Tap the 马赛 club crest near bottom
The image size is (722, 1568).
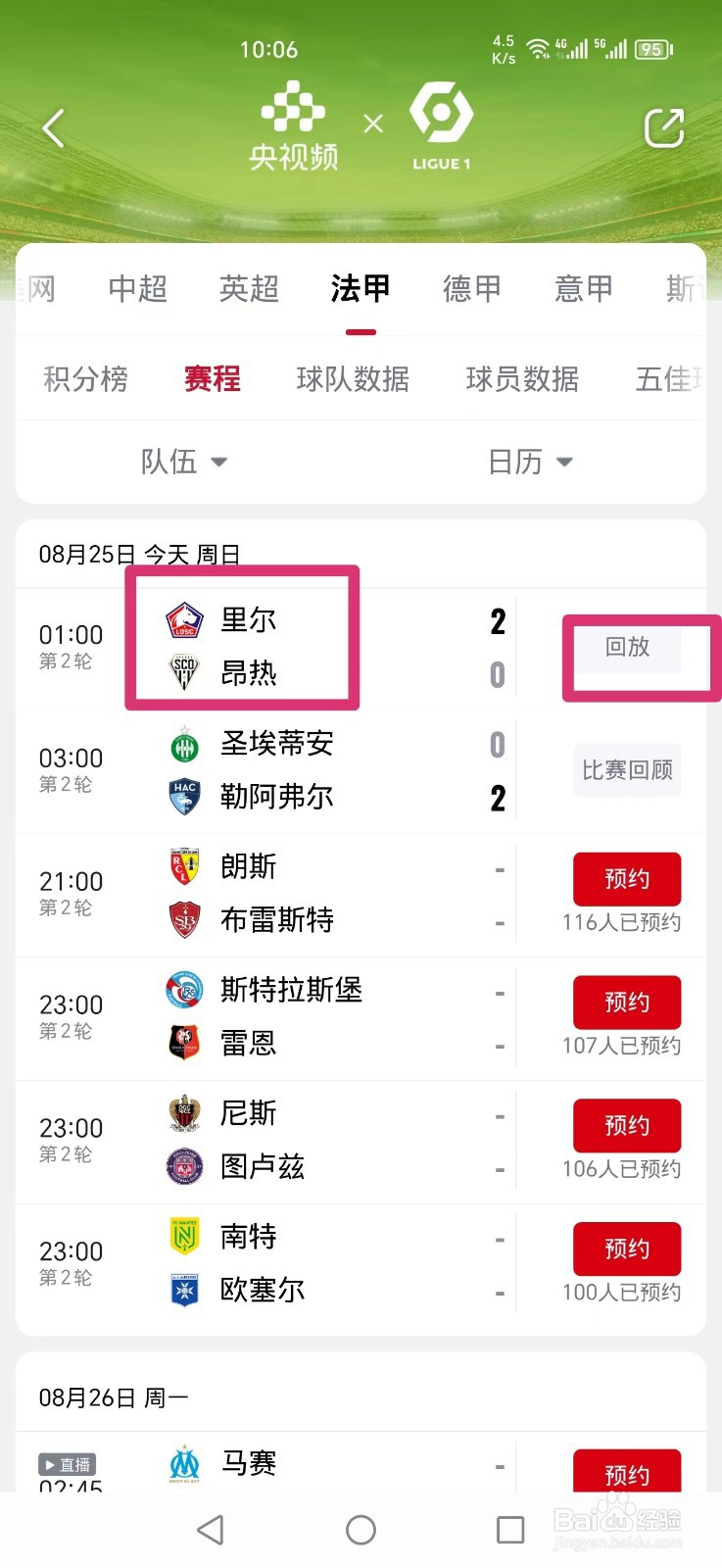pos(184,1463)
